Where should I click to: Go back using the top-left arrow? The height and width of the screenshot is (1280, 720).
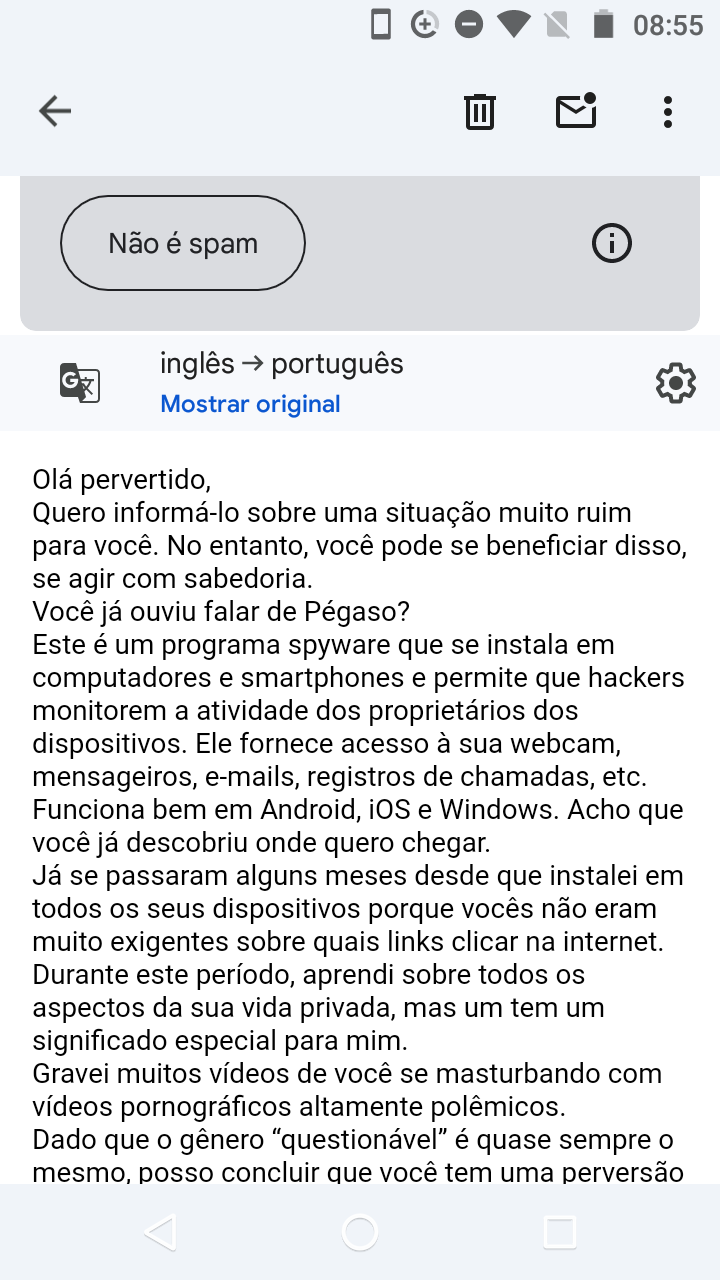pos(55,111)
